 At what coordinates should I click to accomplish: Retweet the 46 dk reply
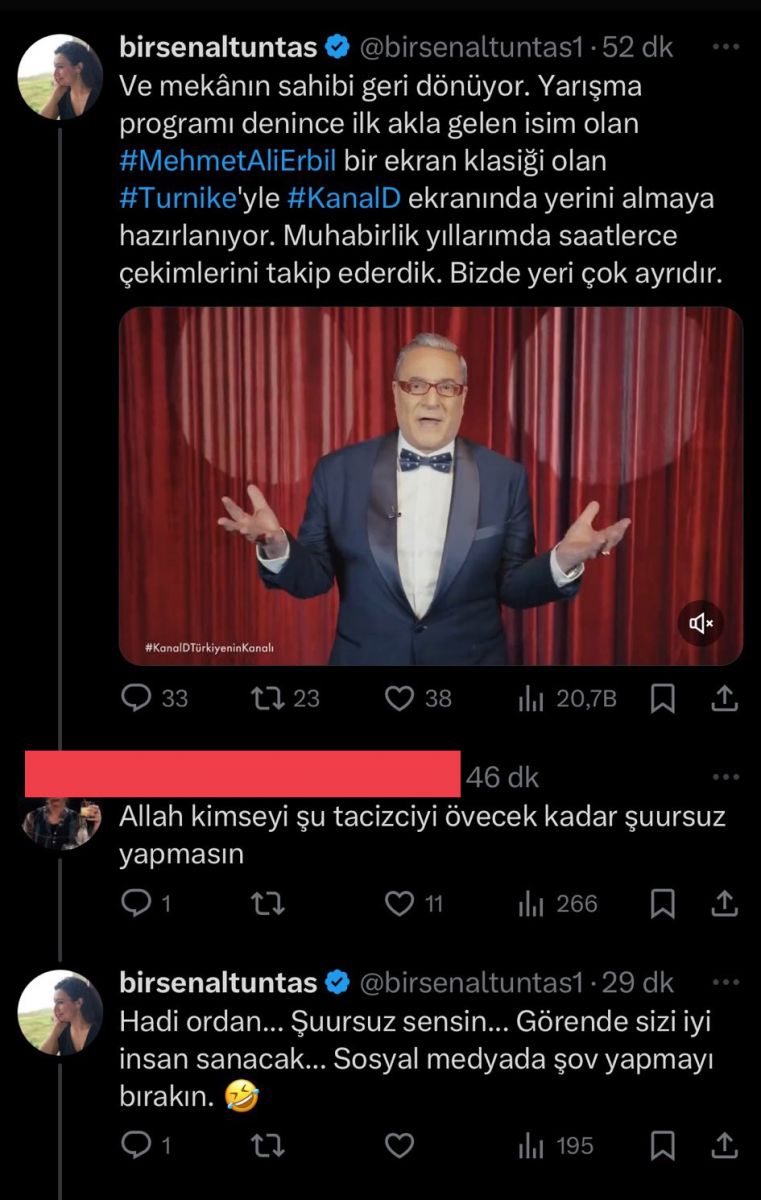point(269,904)
